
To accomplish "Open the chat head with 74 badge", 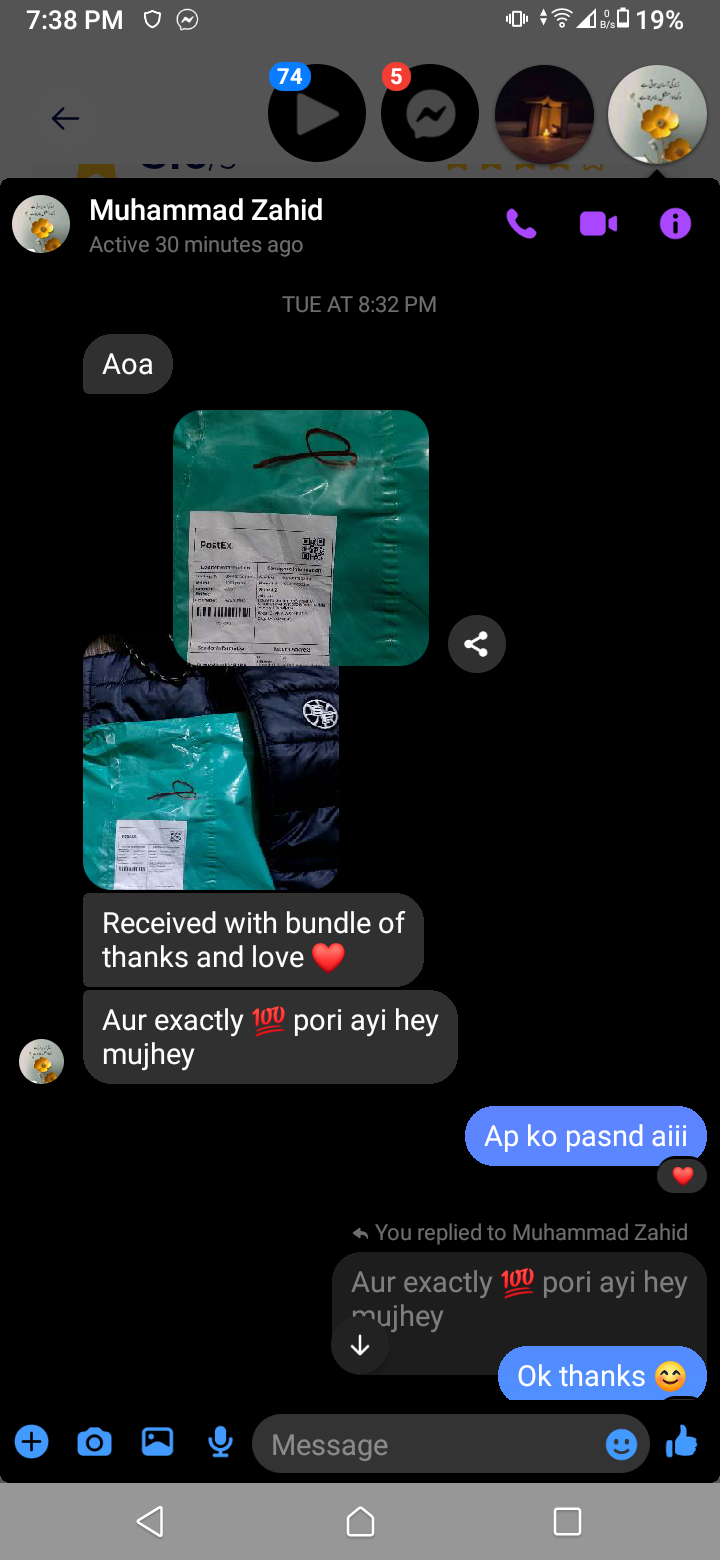I will [x=317, y=114].
